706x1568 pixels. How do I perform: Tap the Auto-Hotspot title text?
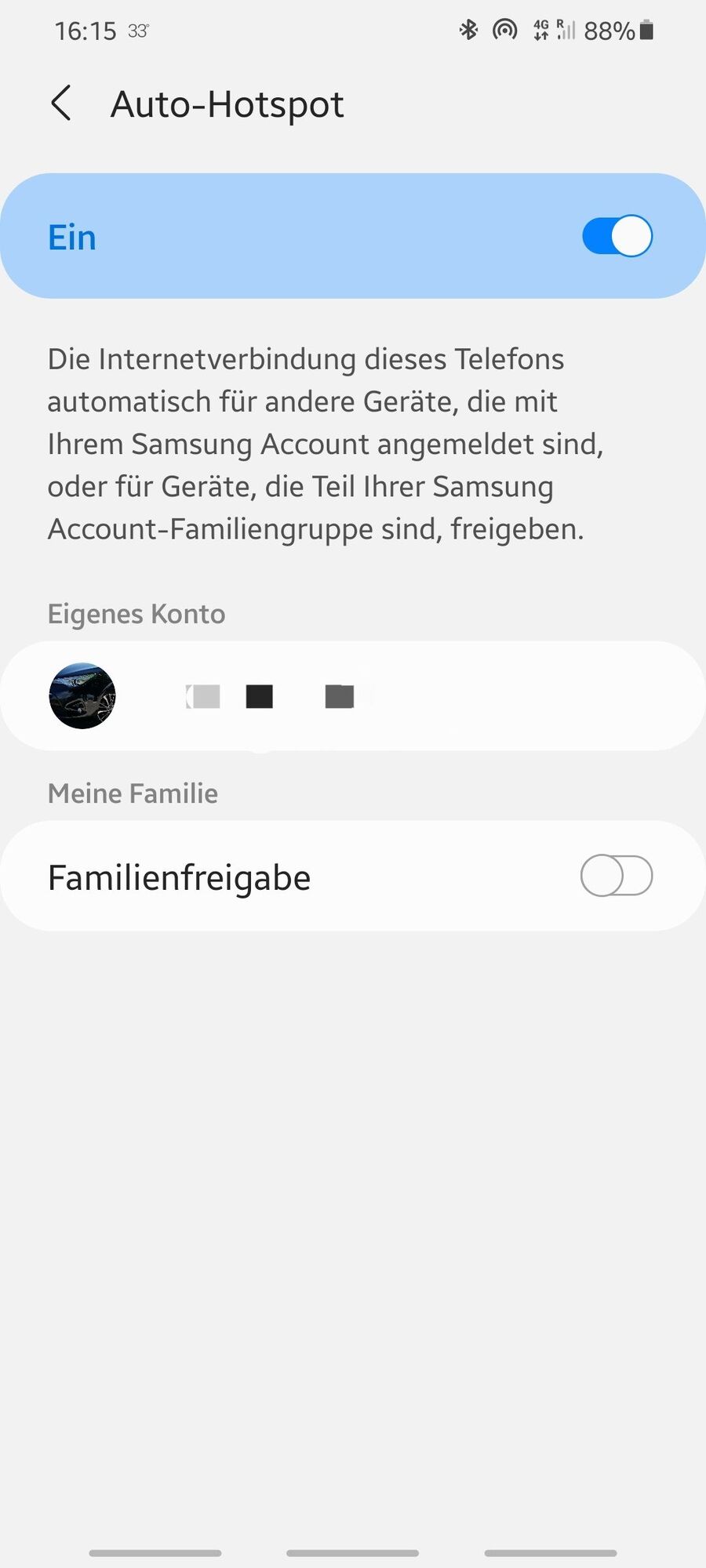pyautogui.click(x=227, y=103)
